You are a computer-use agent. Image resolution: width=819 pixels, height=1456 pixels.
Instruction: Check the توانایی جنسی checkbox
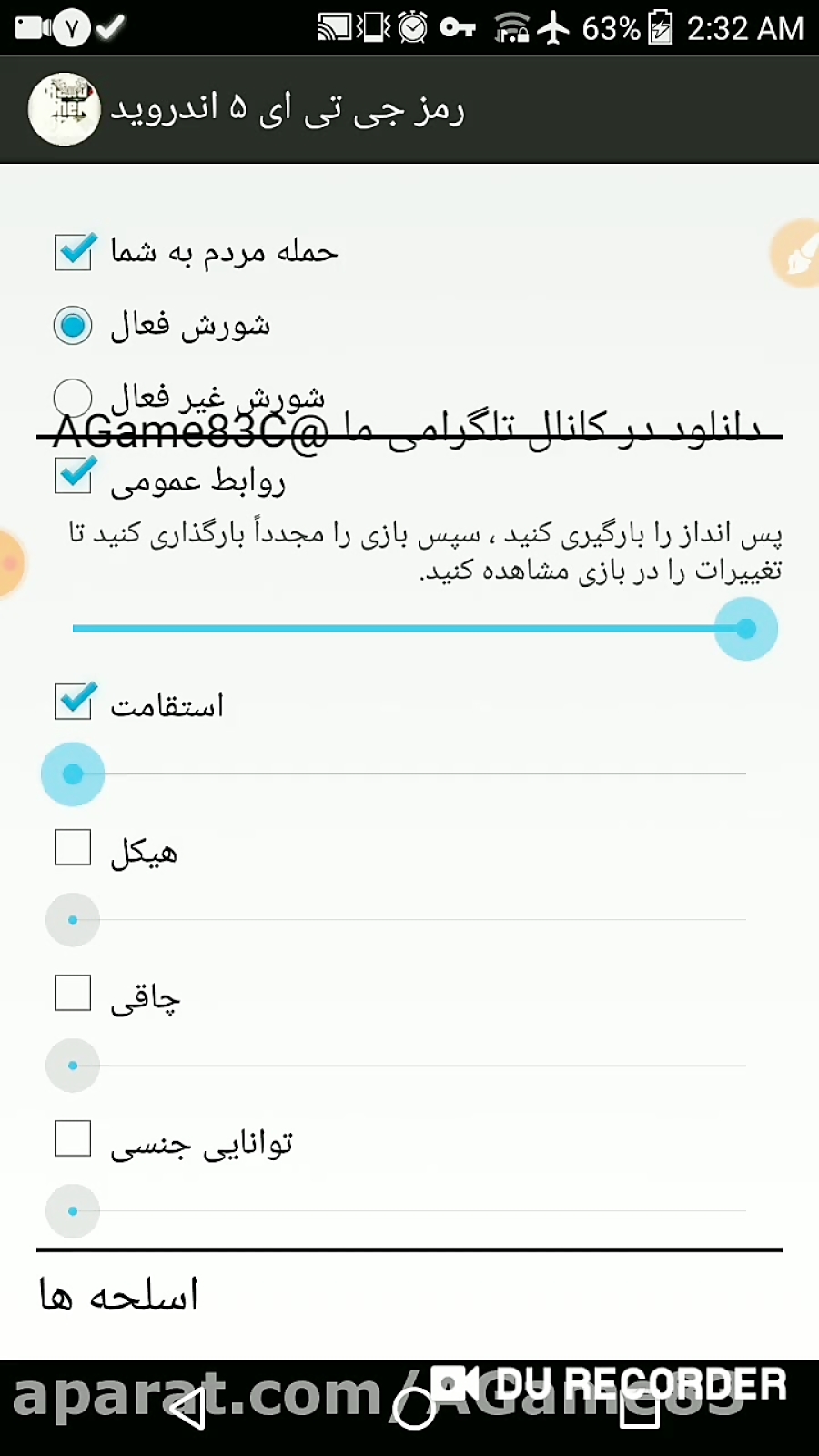pos(73,1138)
